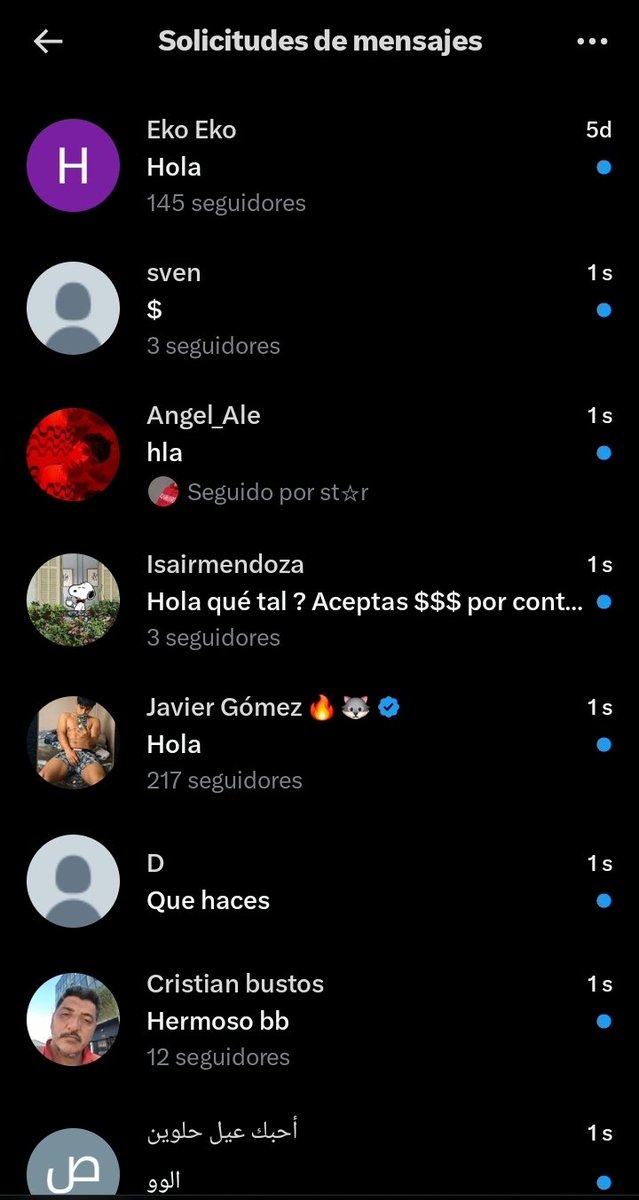Open Cristian bustos's message request
Screen dimensions: 639x1200
pyautogui.click(x=320, y=1020)
